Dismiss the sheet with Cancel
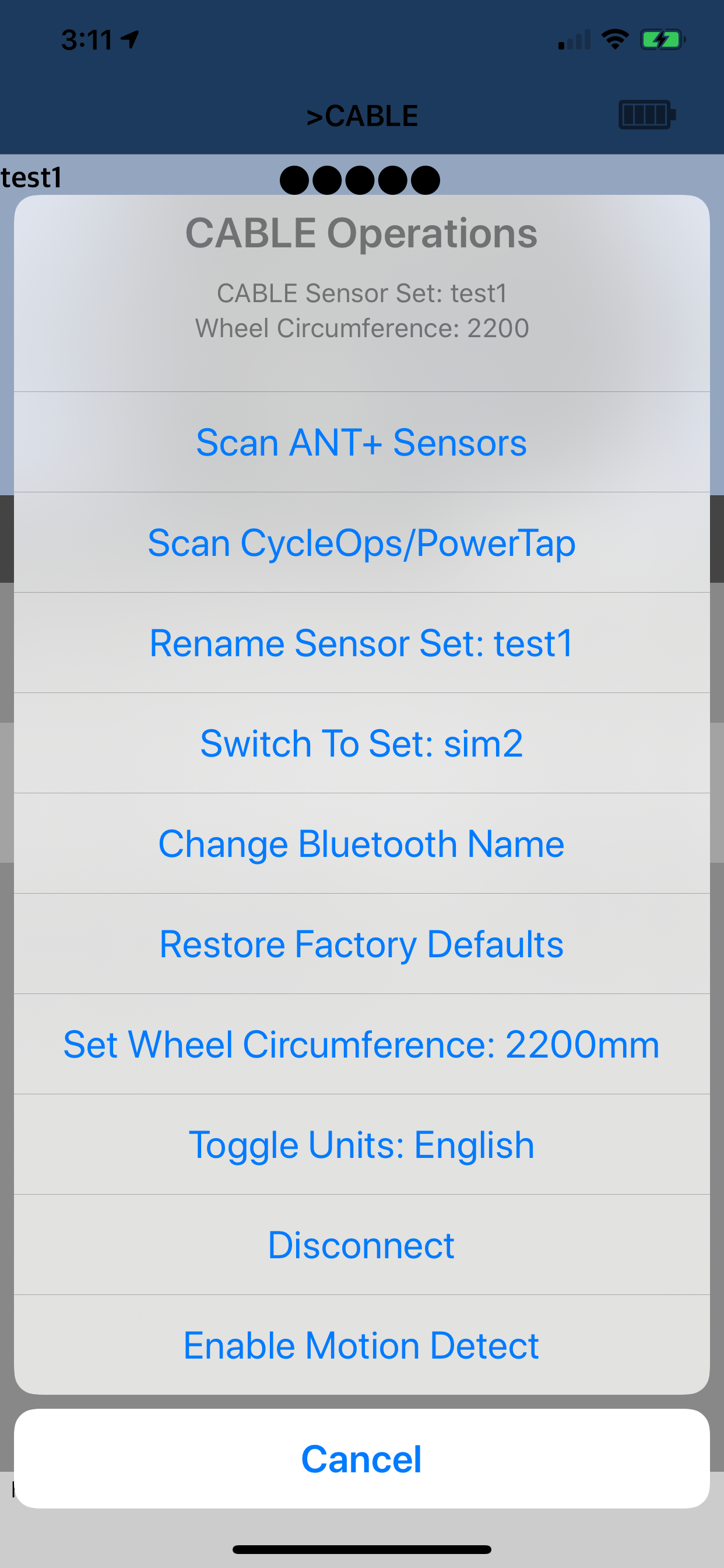 [x=361, y=1457]
